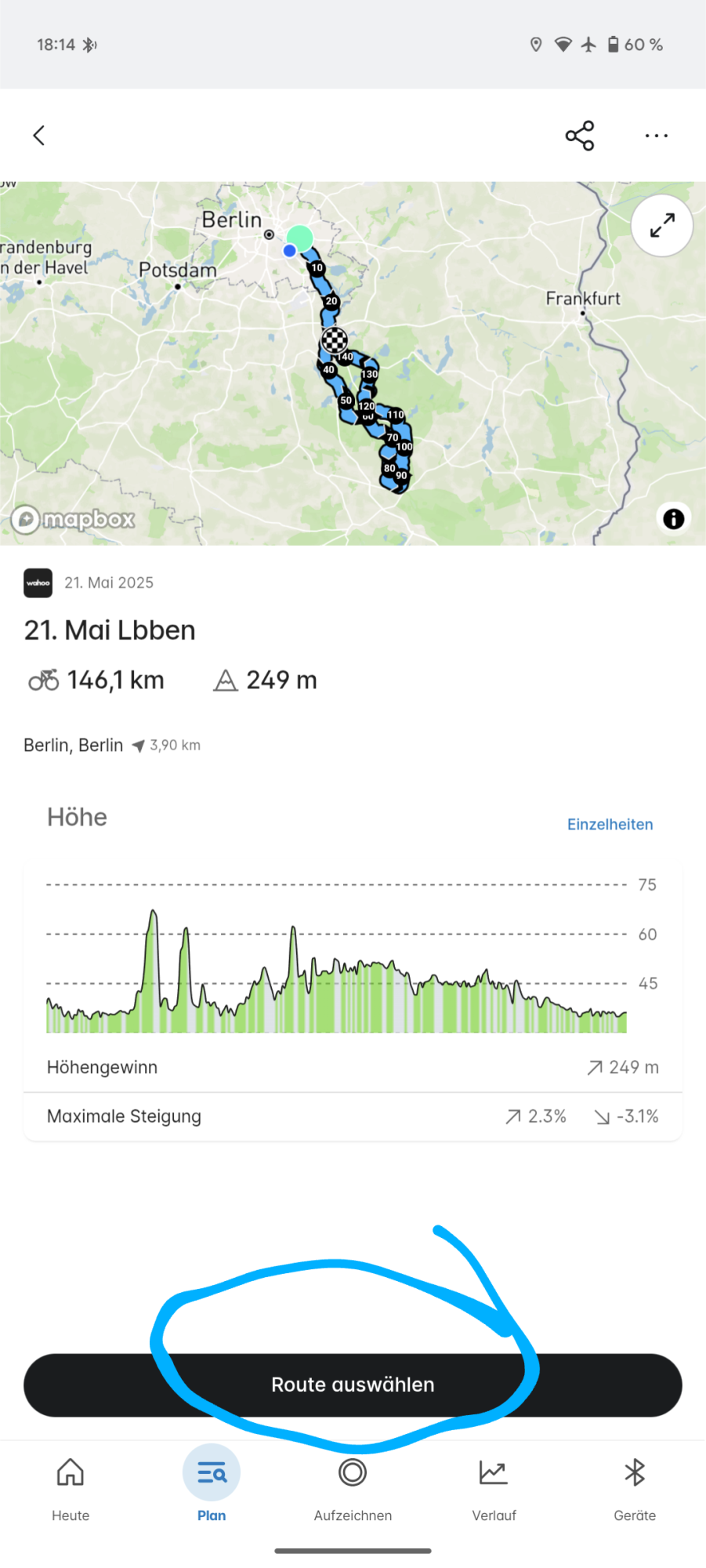Open the three-dot overflow menu
706x1568 pixels.
pos(656,136)
